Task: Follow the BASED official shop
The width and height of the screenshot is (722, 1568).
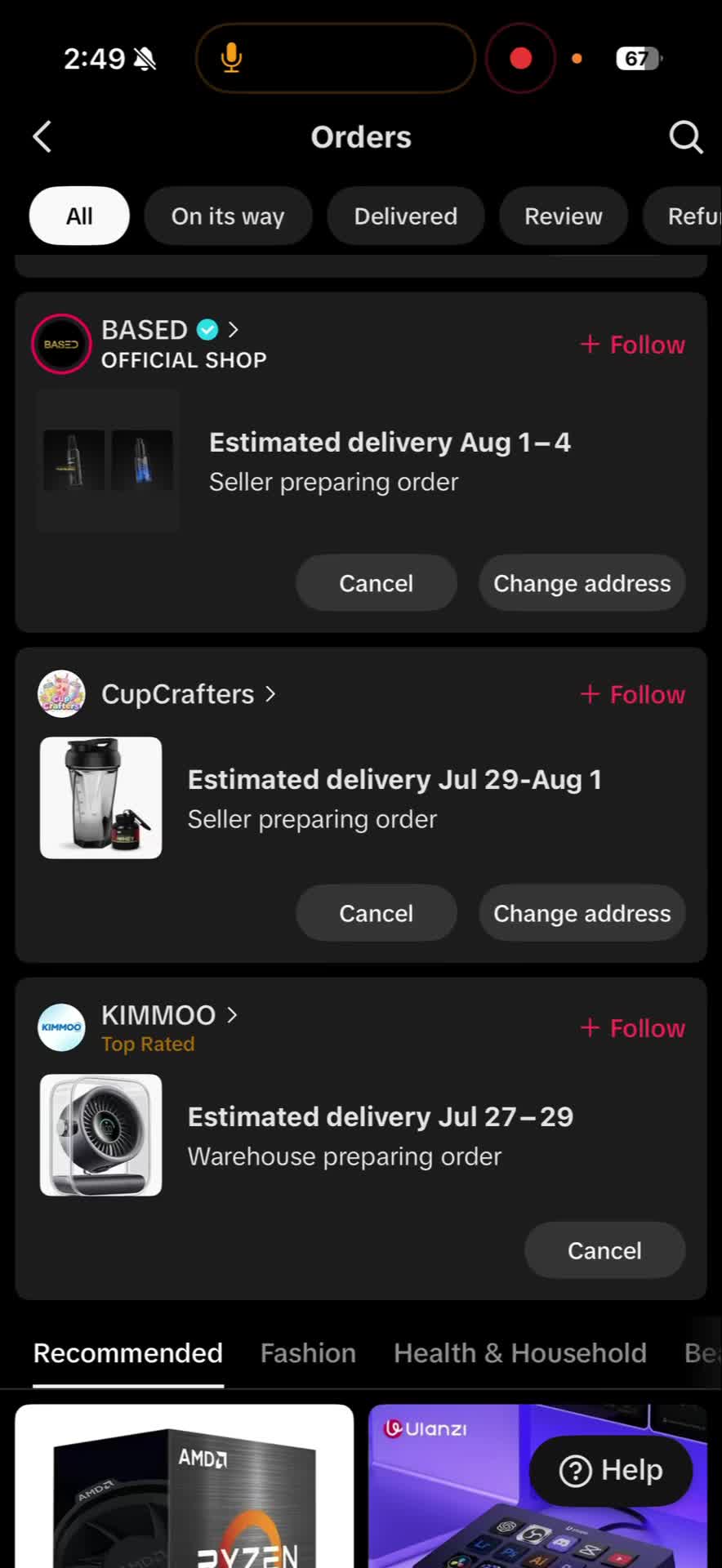Action: (633, 345)
